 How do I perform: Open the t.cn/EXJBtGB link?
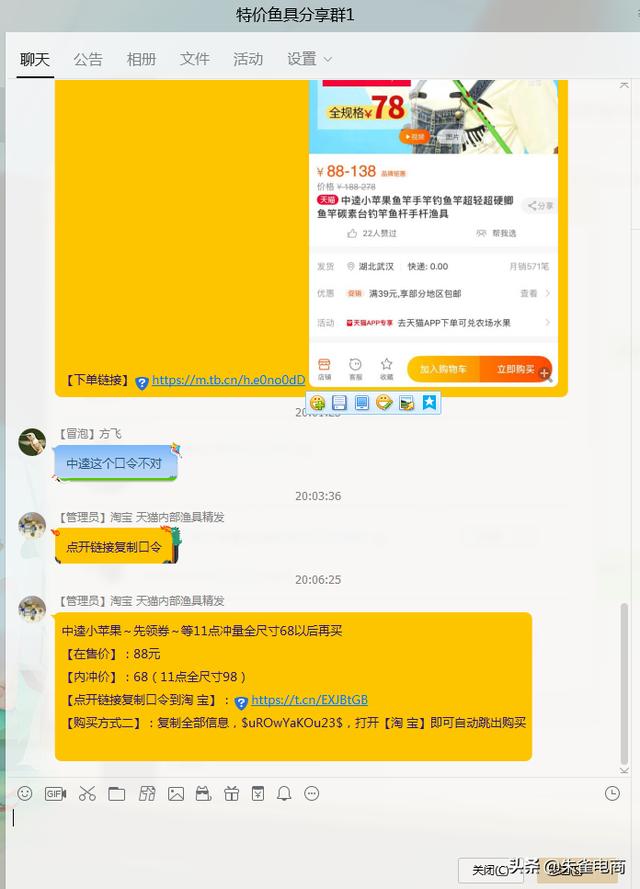(309, 700)
